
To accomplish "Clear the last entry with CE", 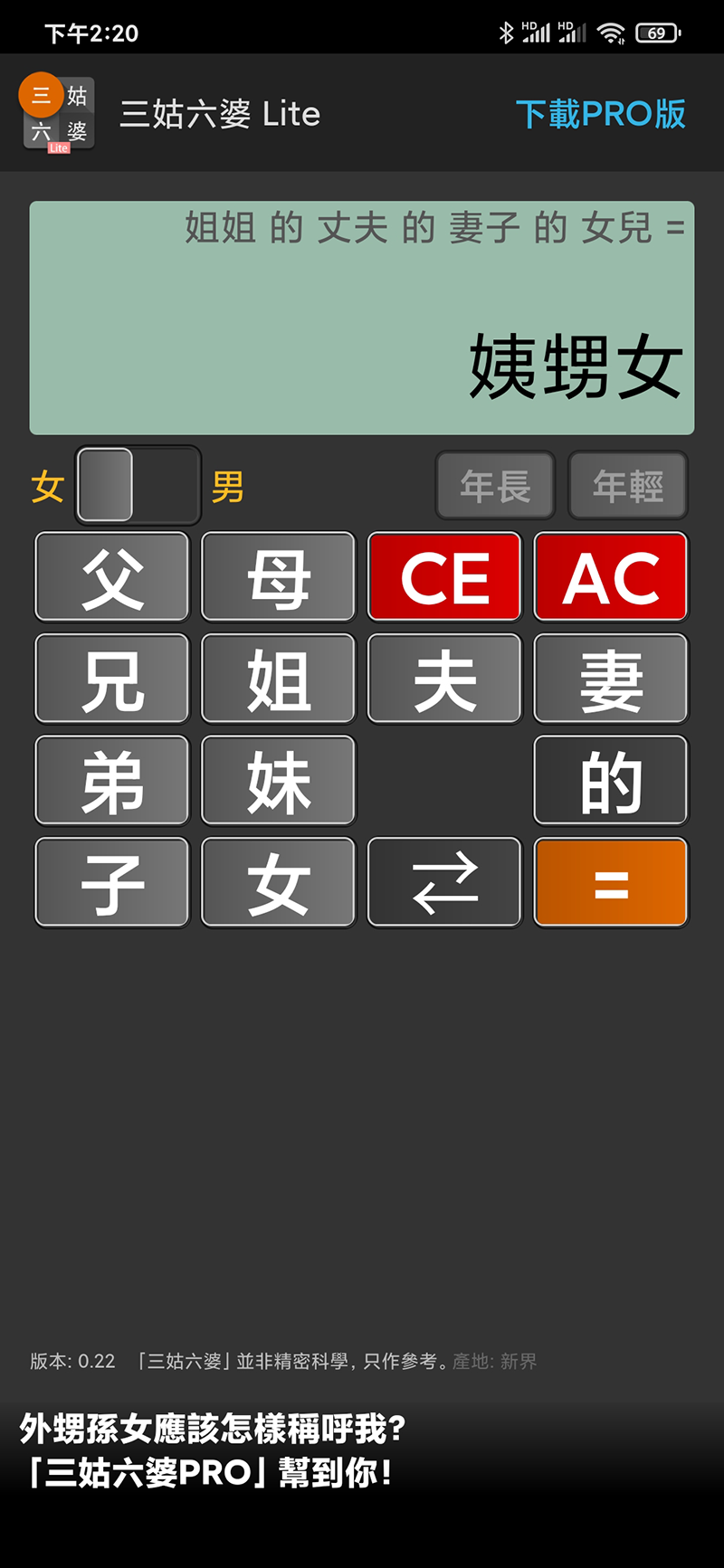I will tap(444, 577).
